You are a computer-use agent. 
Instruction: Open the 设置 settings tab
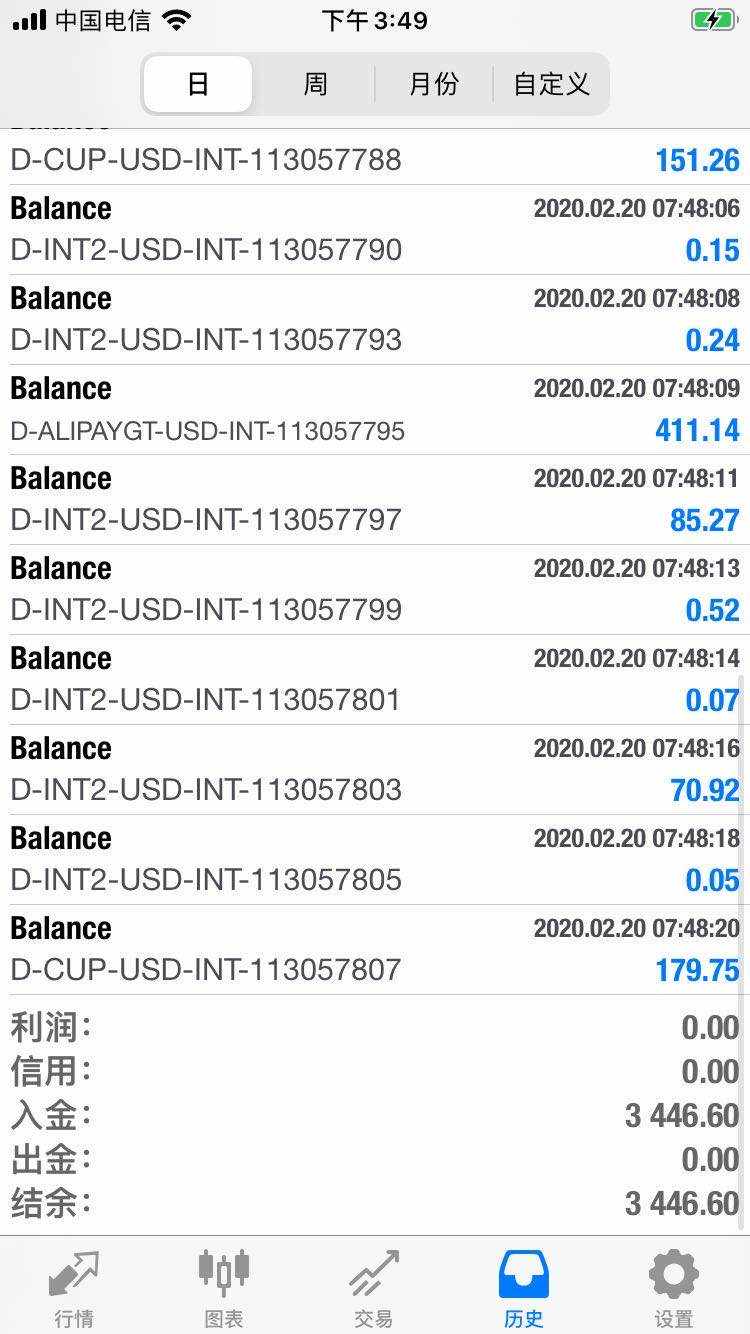[x=674, y=1287]
